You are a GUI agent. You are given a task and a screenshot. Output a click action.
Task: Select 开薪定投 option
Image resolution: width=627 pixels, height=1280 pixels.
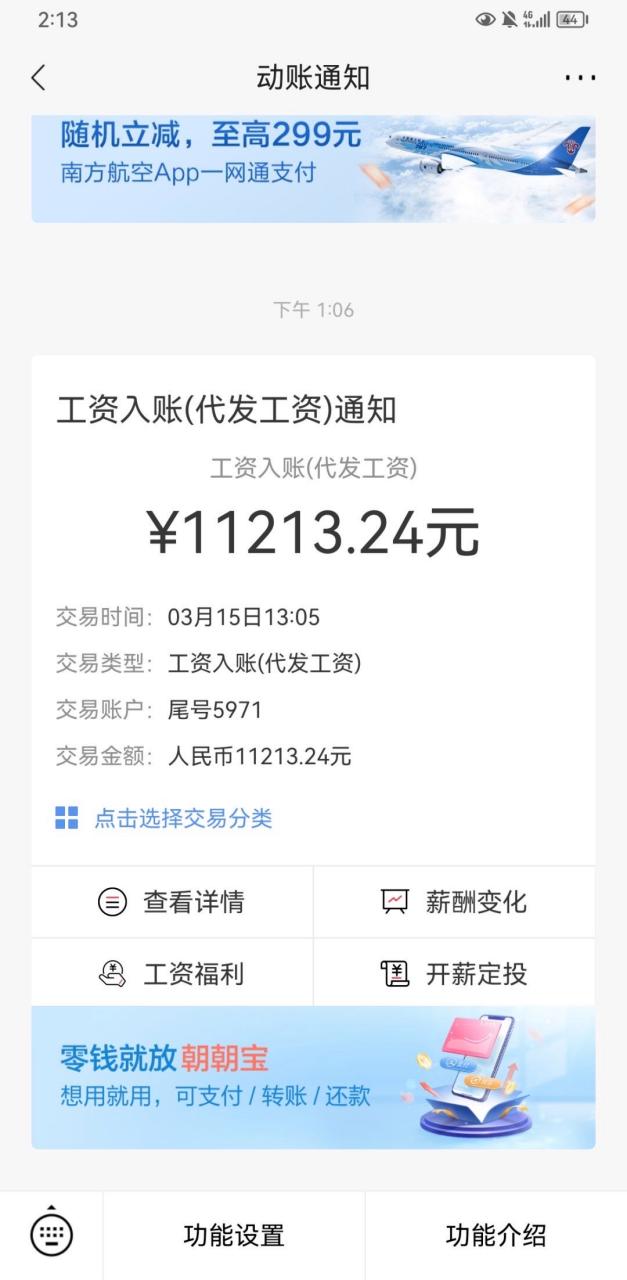454,974
